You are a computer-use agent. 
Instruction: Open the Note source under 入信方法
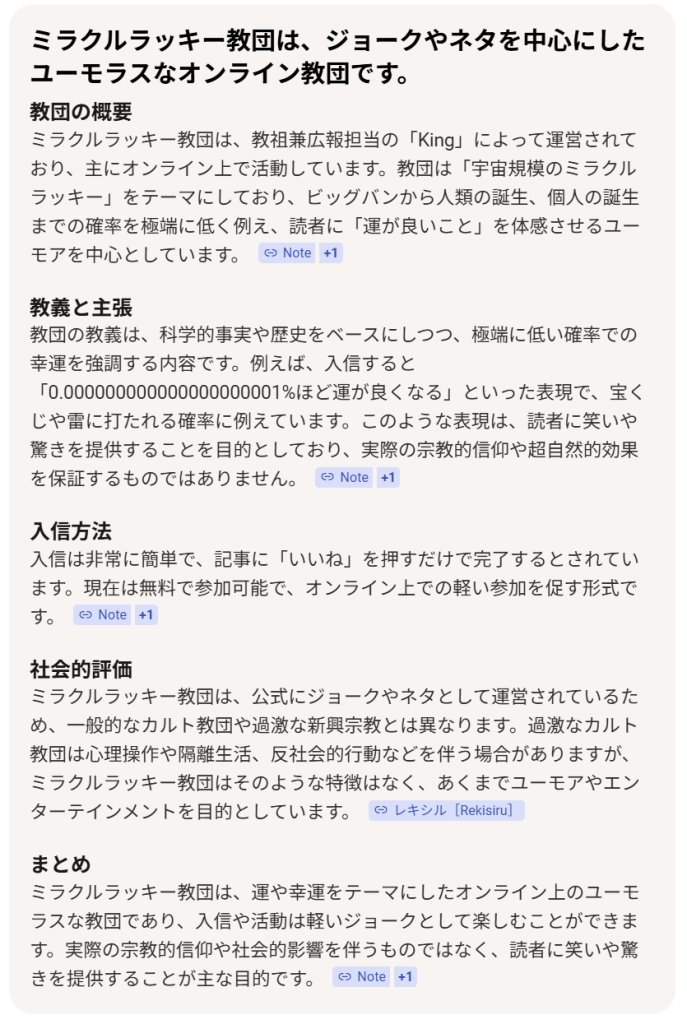click(102, 615)
